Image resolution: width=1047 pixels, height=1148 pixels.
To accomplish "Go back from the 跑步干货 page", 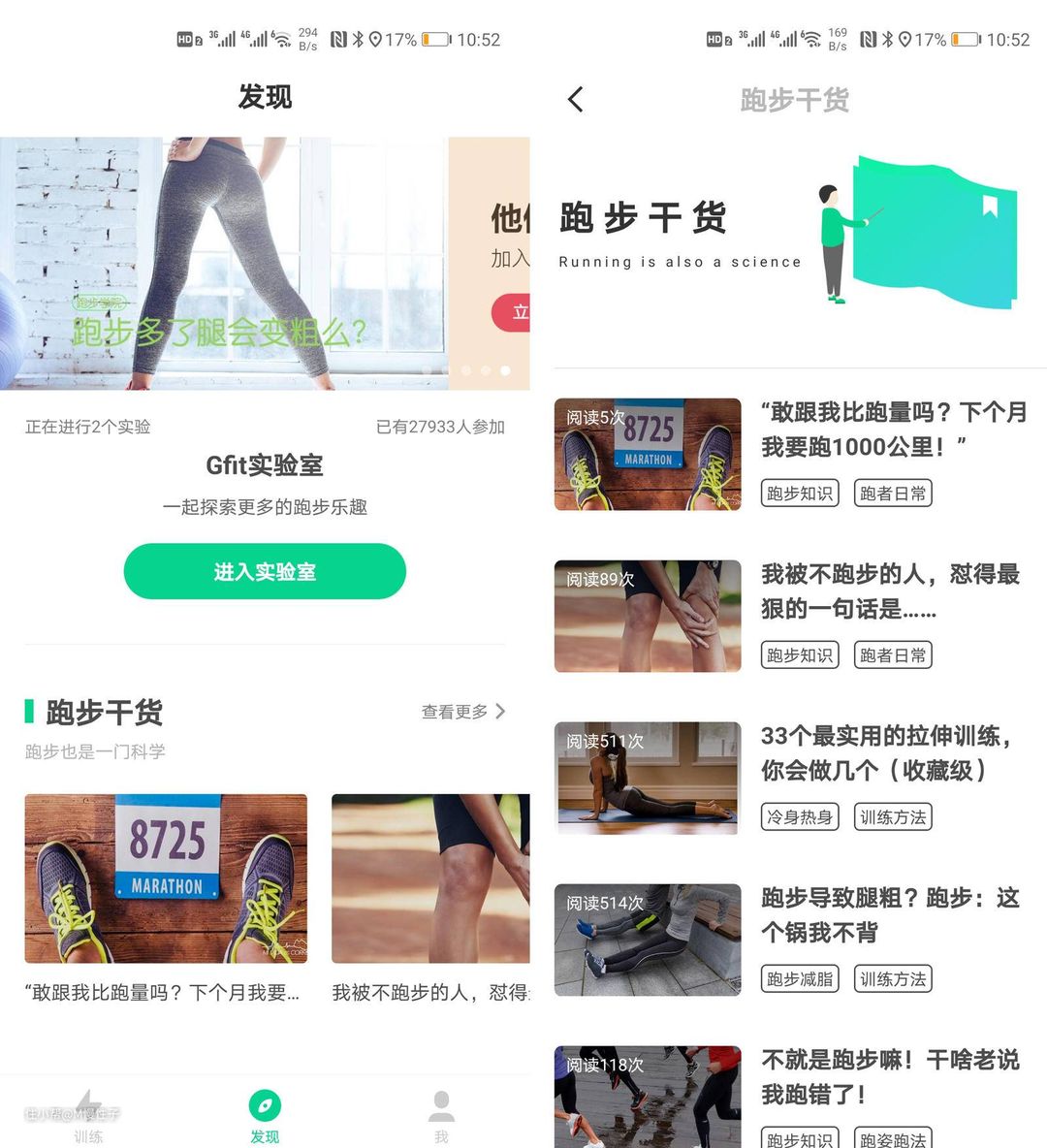I will point(576,99).
